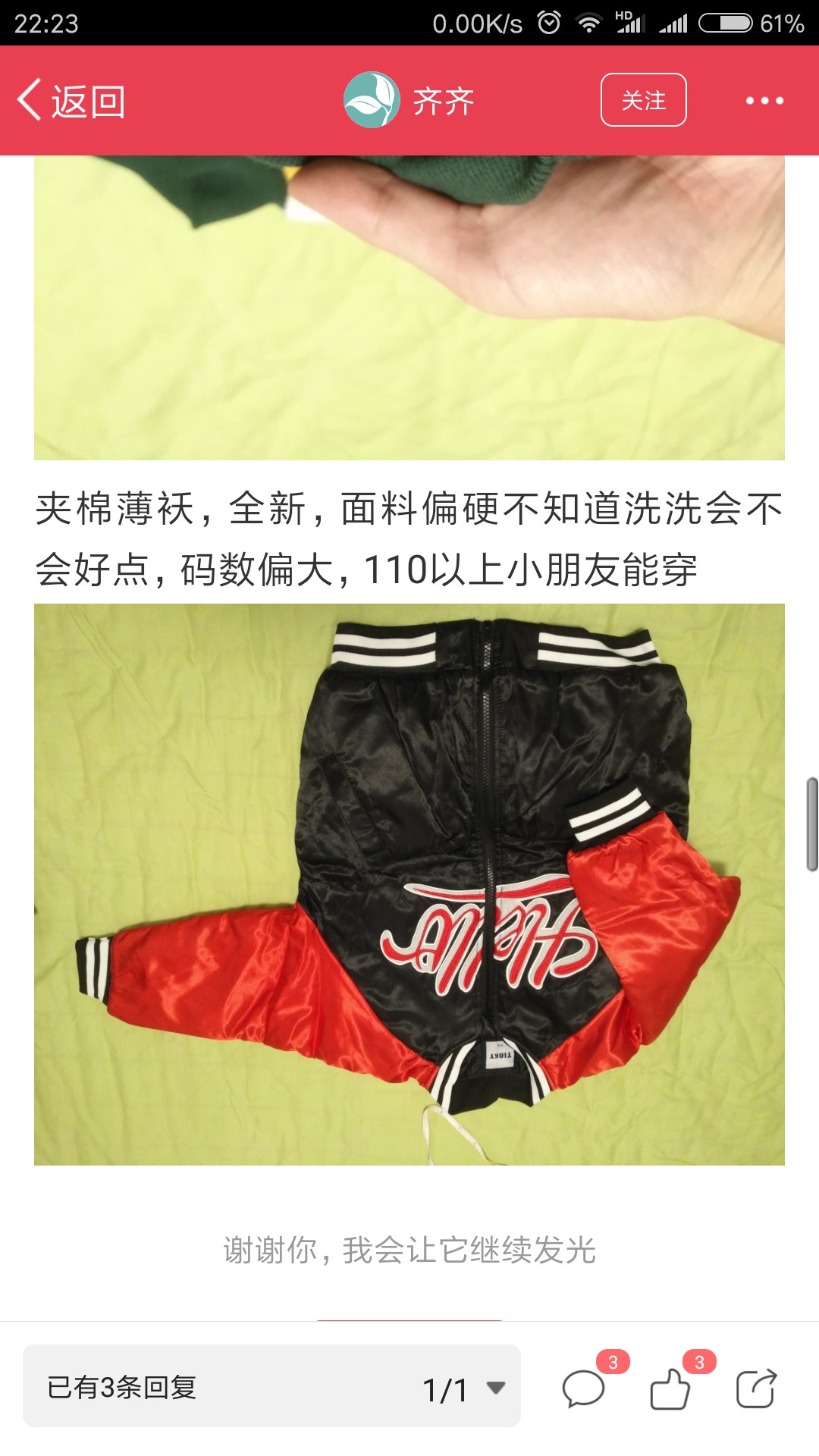View the green clothing photo at top

409,308
